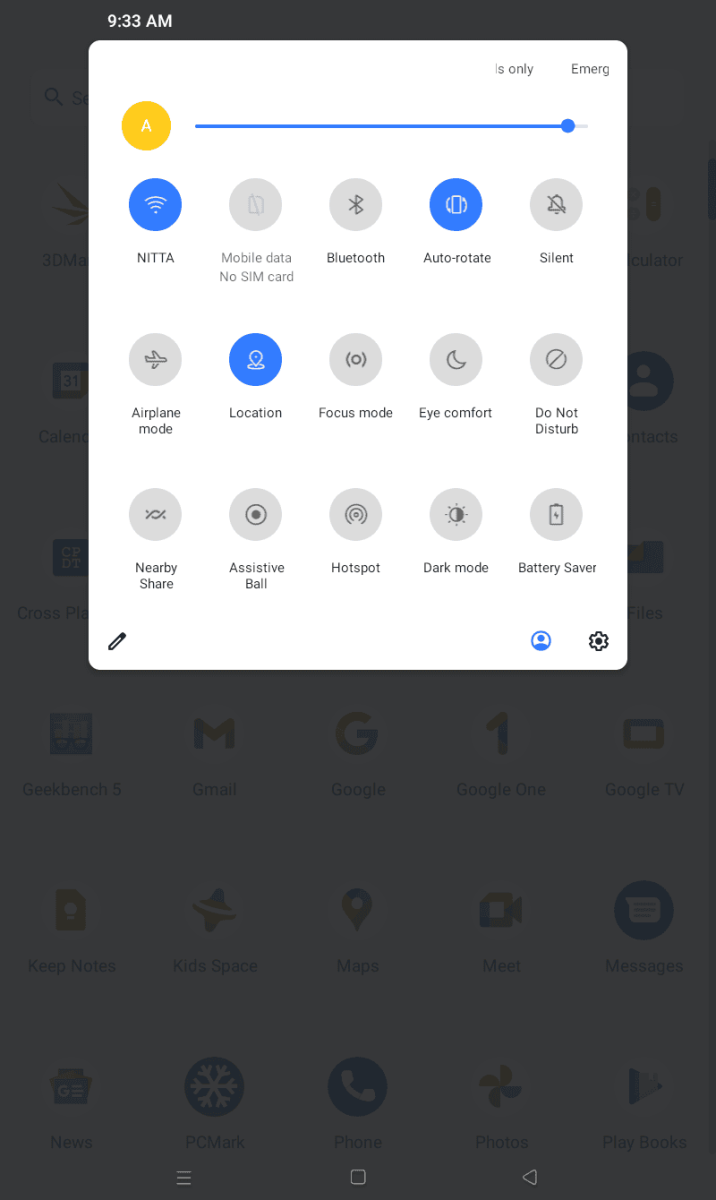The width and height of the screenshot is (716, 1200).
Task: Turn on the Assistive Ball
Action: [255, 515]
